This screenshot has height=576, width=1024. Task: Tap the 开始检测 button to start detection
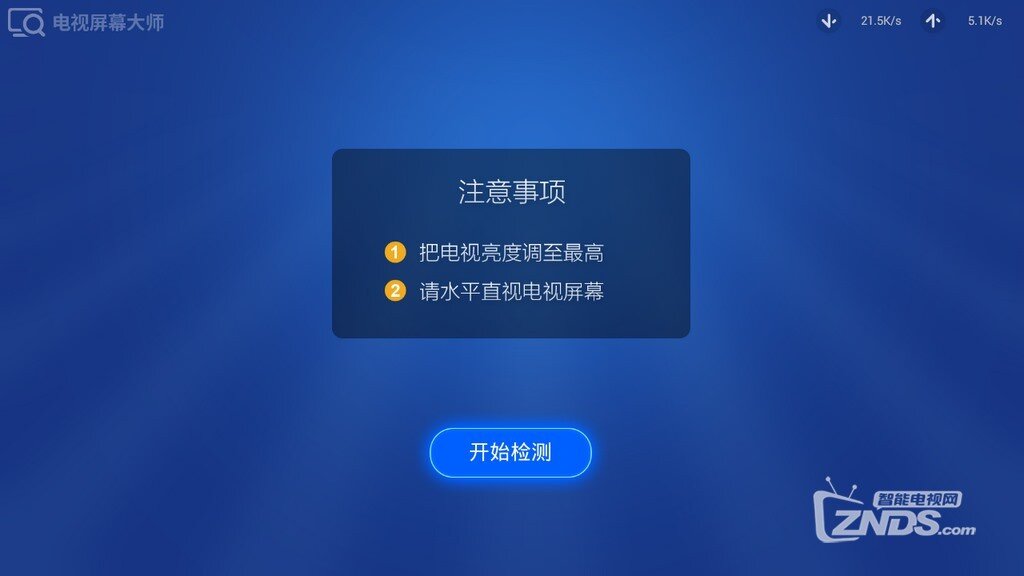[510, 452]
